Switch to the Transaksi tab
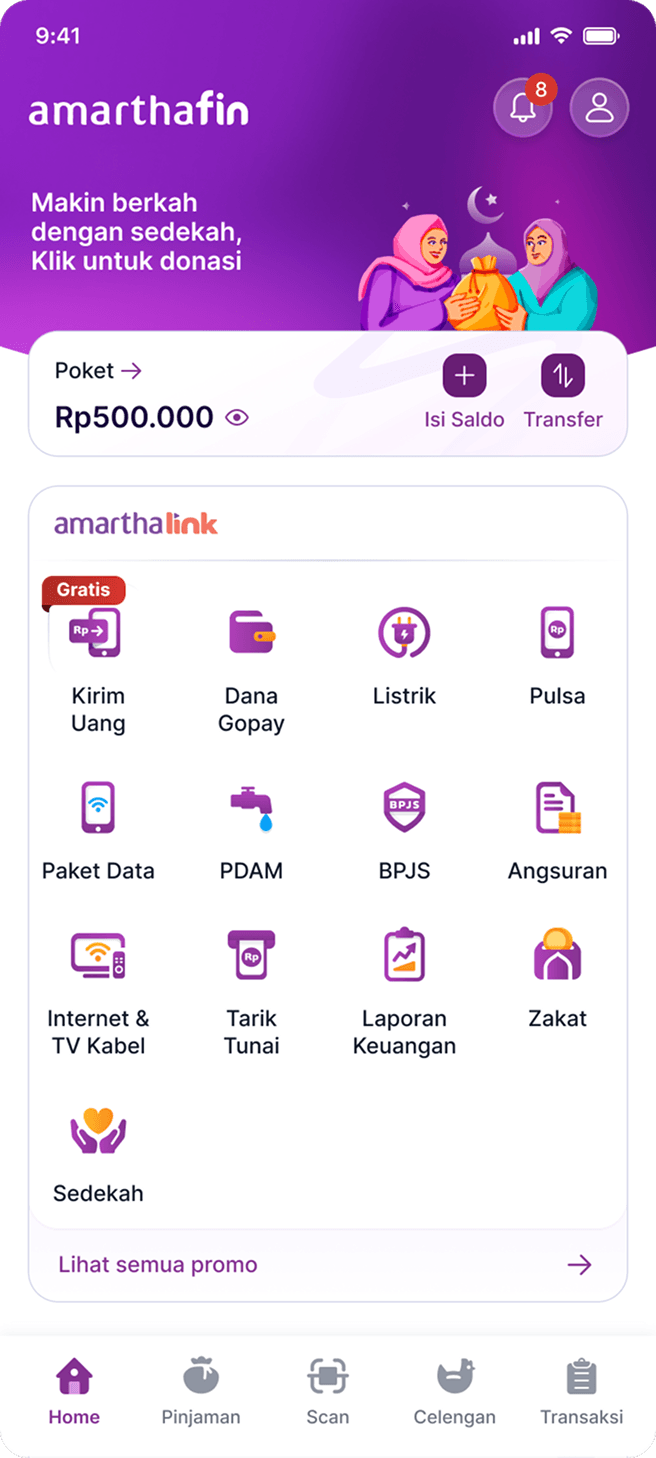Viewport: 656px width, 1458px height. pyautogui.click(x=581, y=1391)
